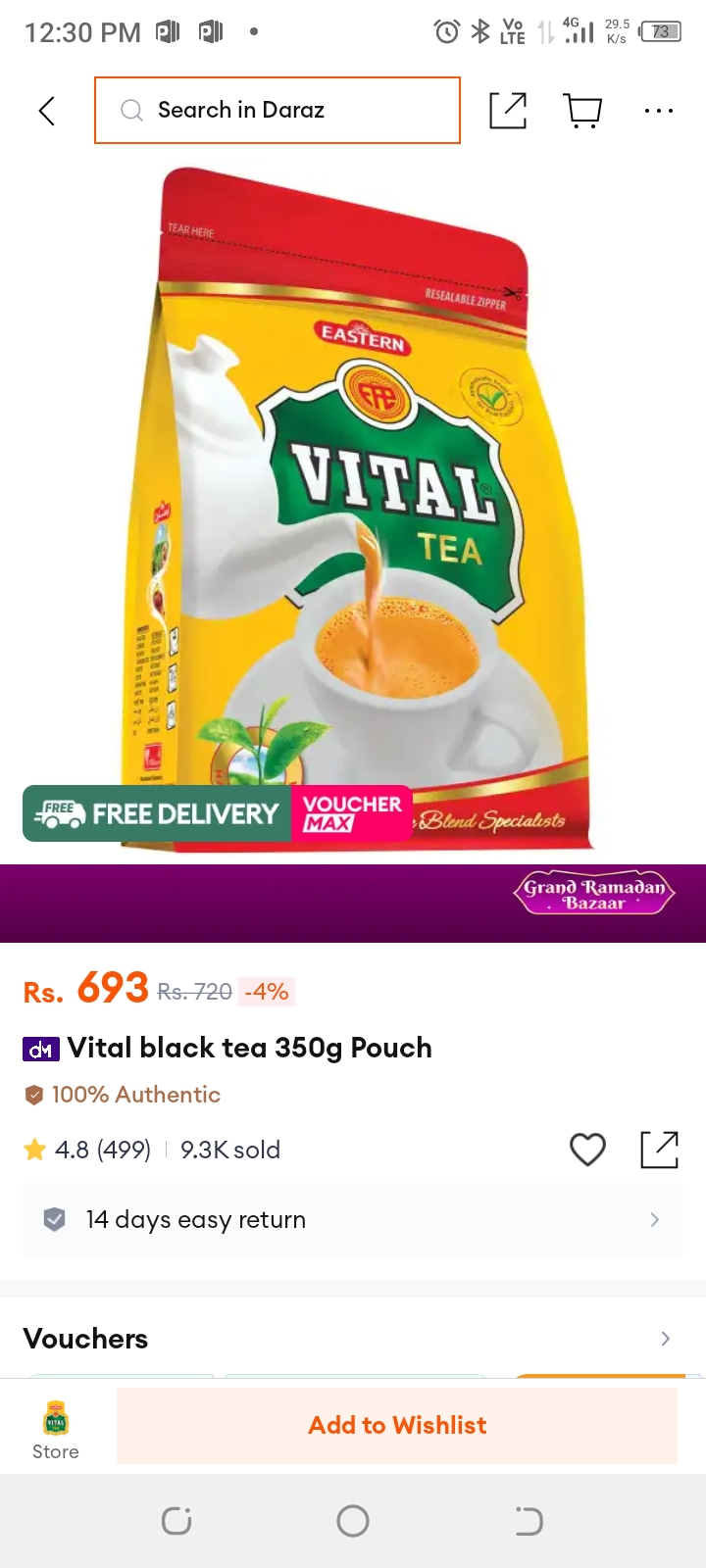Go back using the top-left arrow
The height and width of the screenshot is (1568, 706).
pos(46,111)
